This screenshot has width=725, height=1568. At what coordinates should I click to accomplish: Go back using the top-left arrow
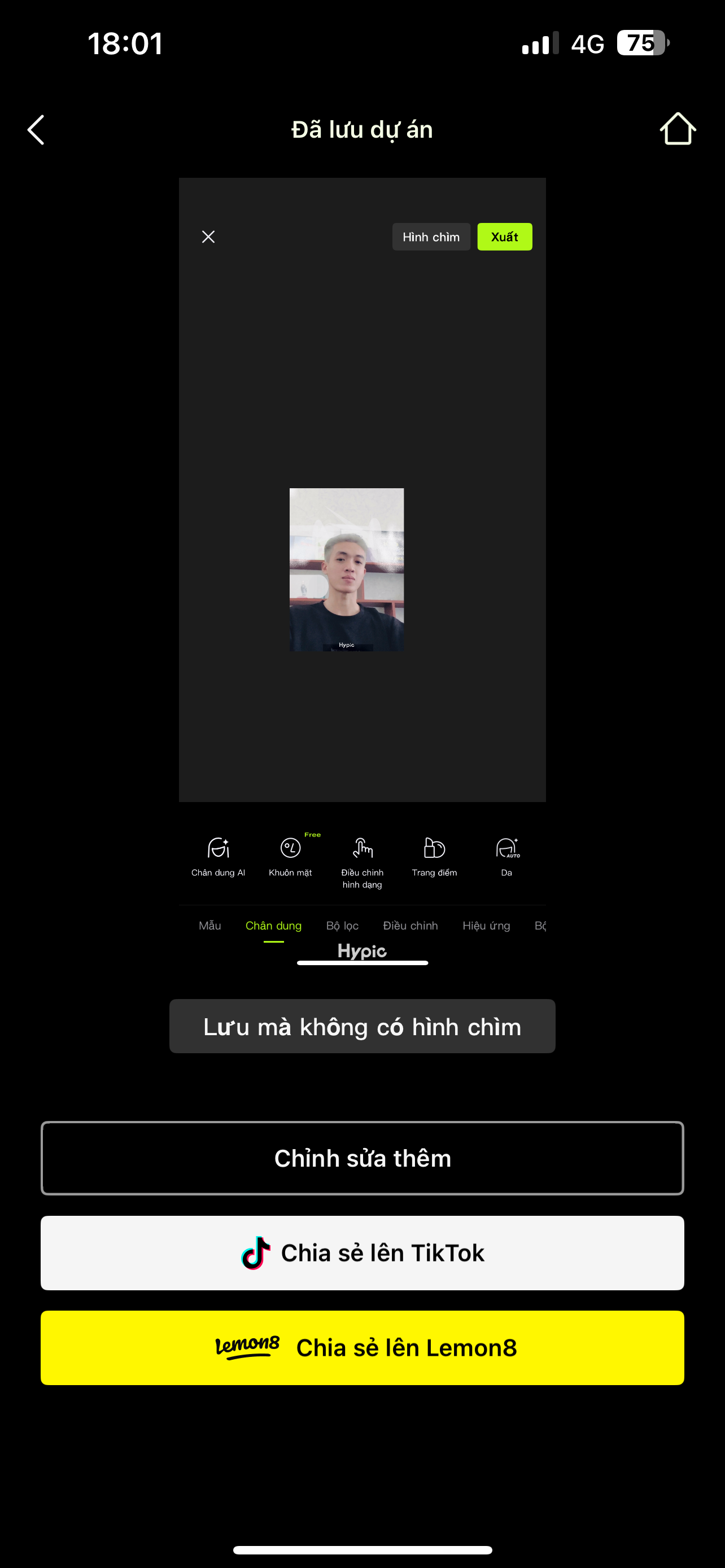pyautogui.click(x=37, y=130)
